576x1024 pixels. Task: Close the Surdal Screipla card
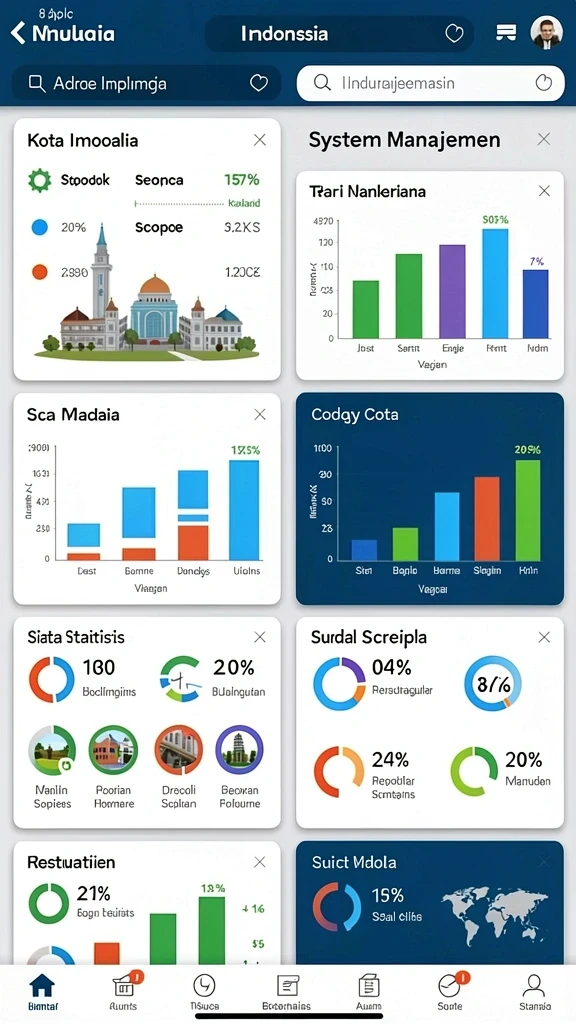(544, 637)
